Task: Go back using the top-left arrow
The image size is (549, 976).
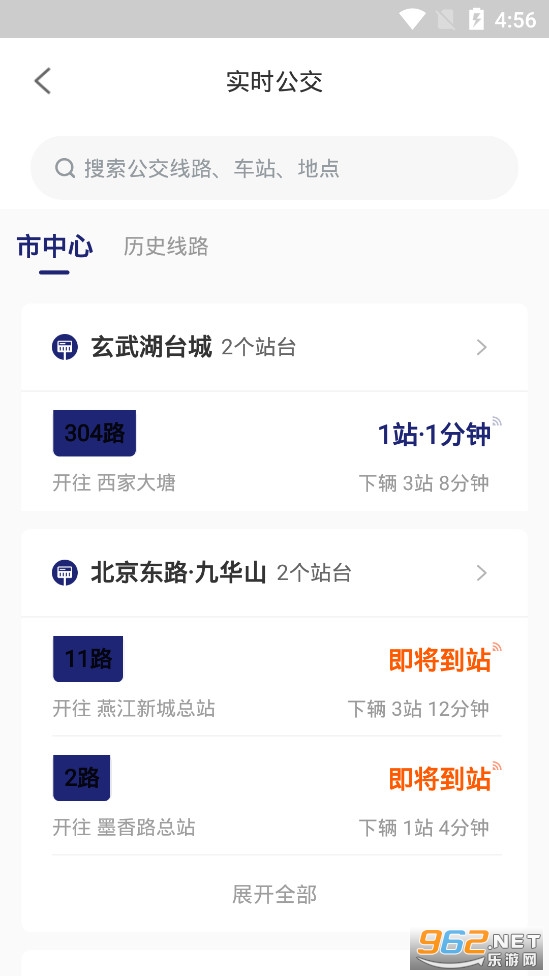Action: click(42, 81)
